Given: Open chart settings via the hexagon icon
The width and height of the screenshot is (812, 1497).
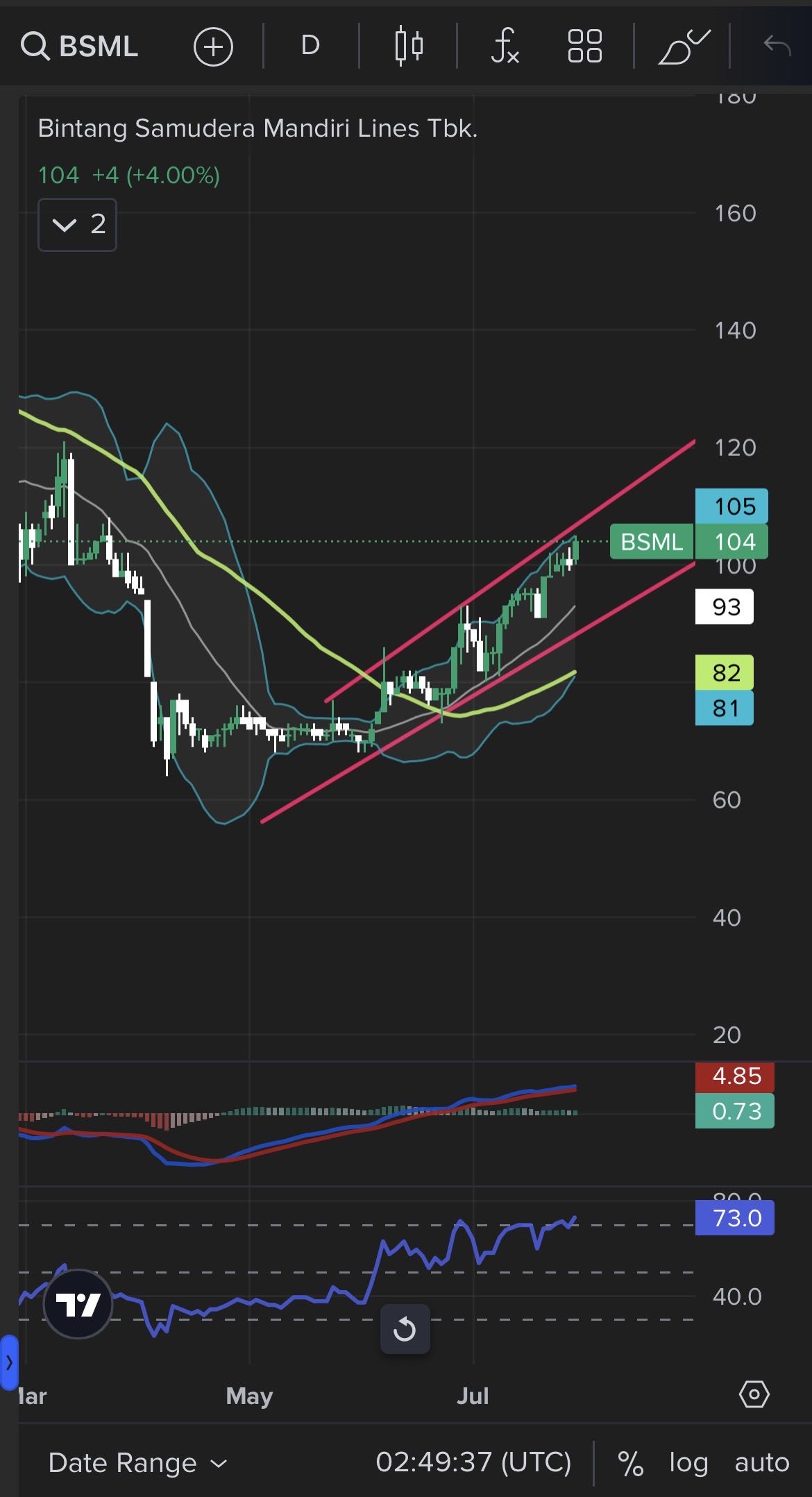Looking at the screenshot, I should pos(754,1394).
